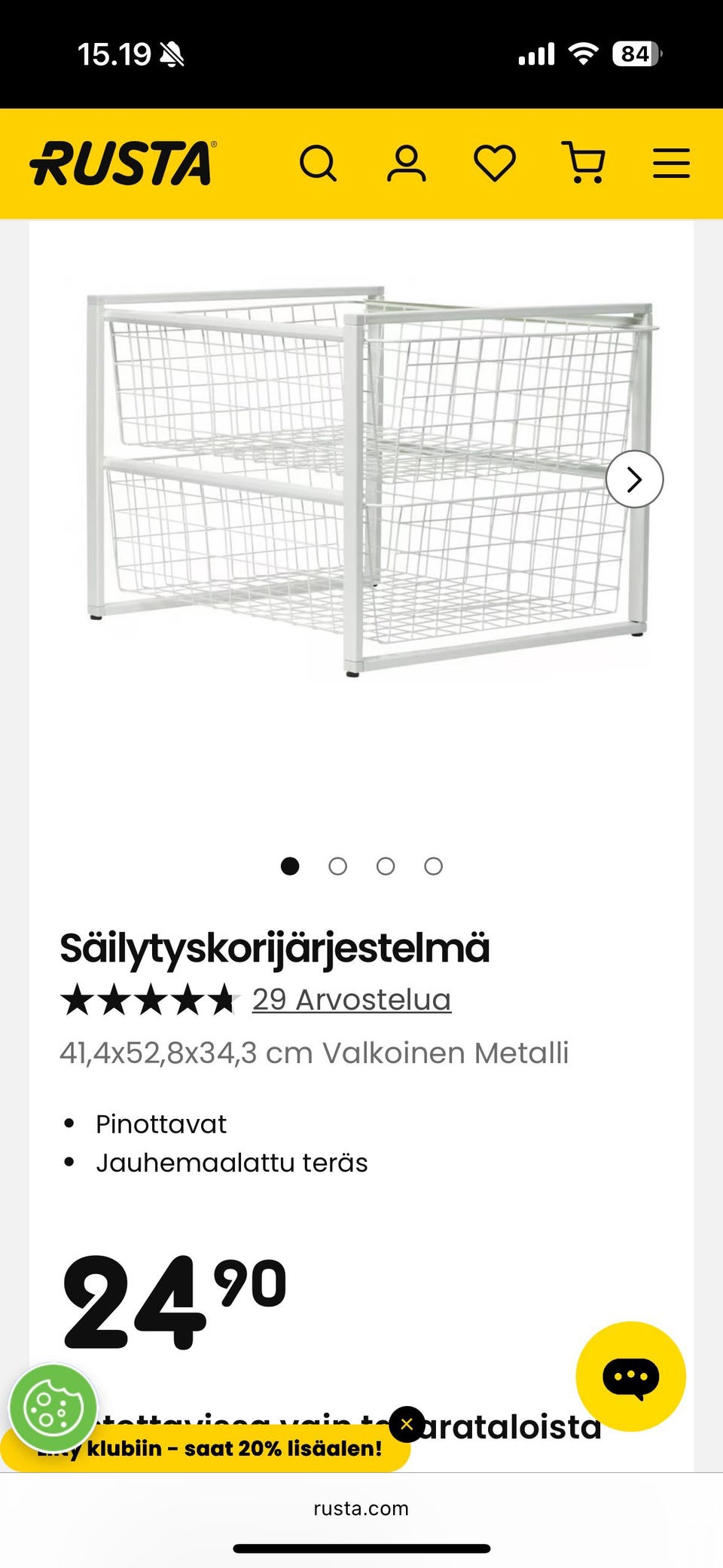Open cookie settings button
The image size is (723, 1568).
pyautogui.click(x=53, y=1408)
